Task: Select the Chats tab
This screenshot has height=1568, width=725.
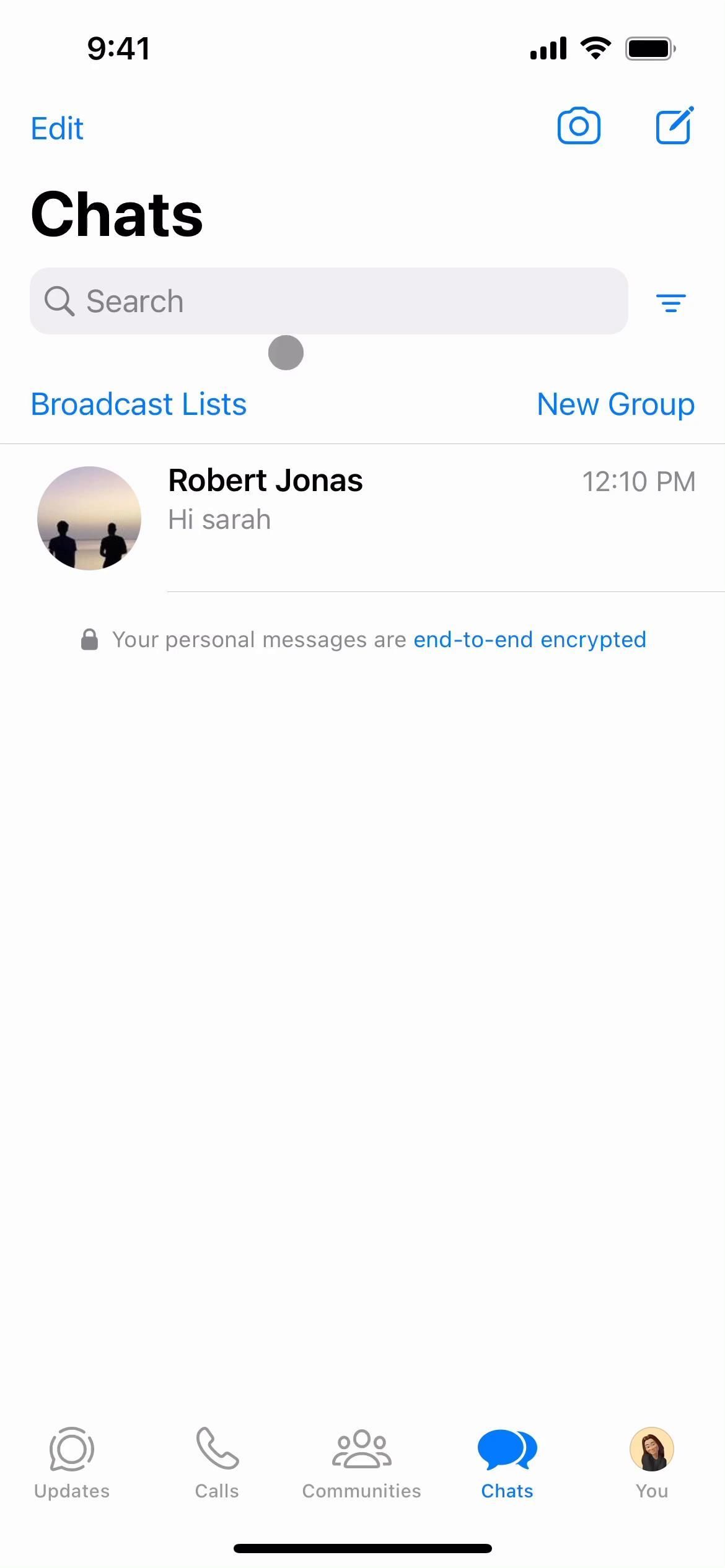Action: click(x=507, y=1463)
